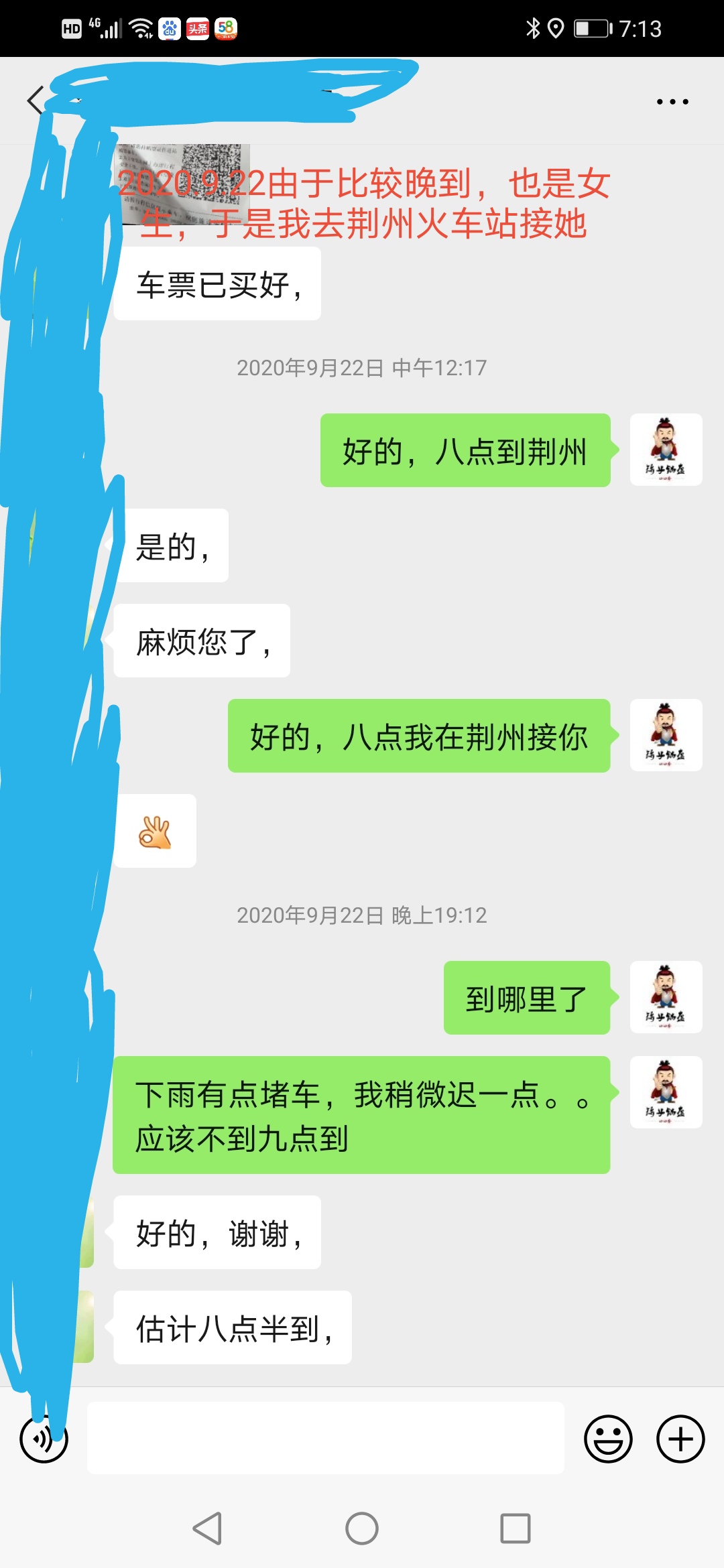This screenshot has width=724, height=1568.
Task: Open recent apps via square button
Action: (515, 1528)
